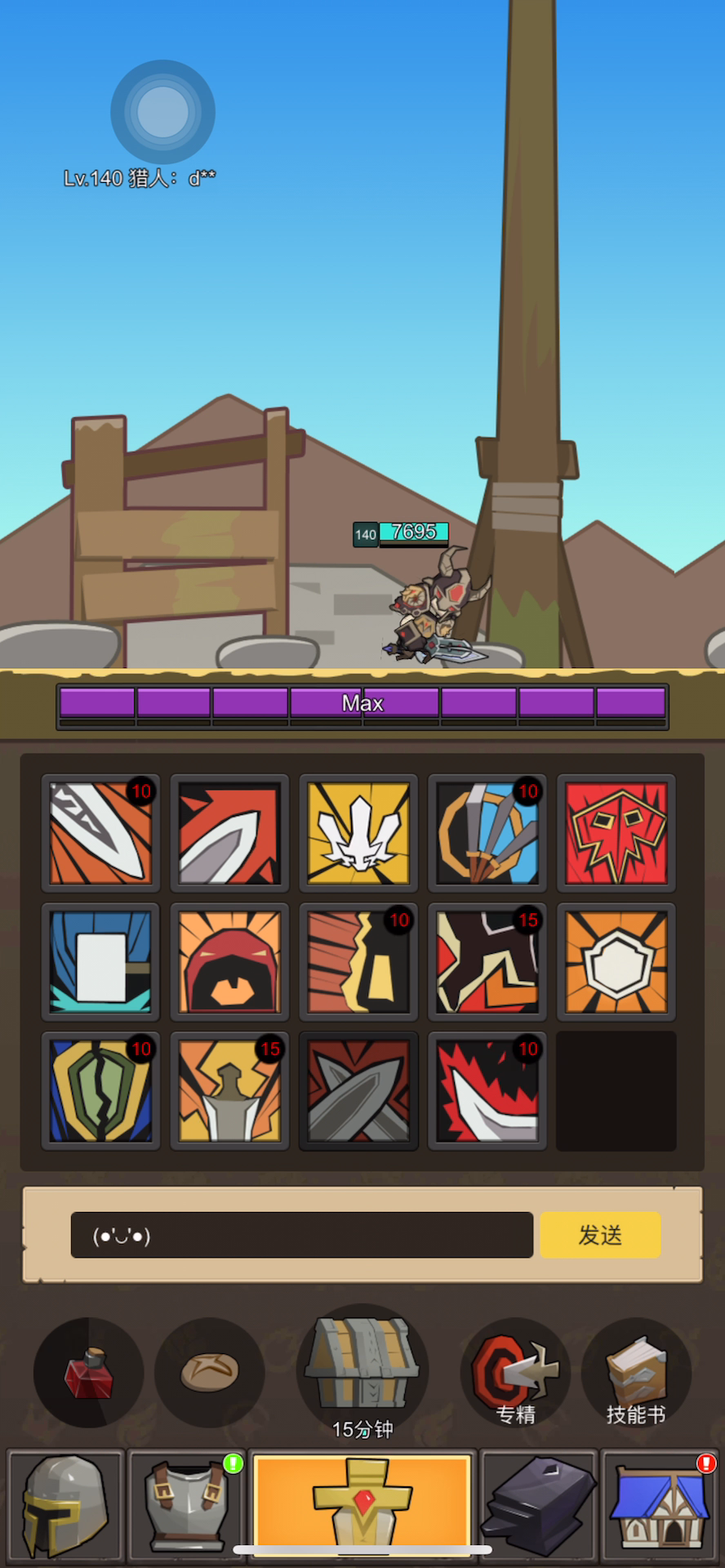Select the white hammer skill icon
Screen dimensions: 725x1568
click(x=100, y=962)
